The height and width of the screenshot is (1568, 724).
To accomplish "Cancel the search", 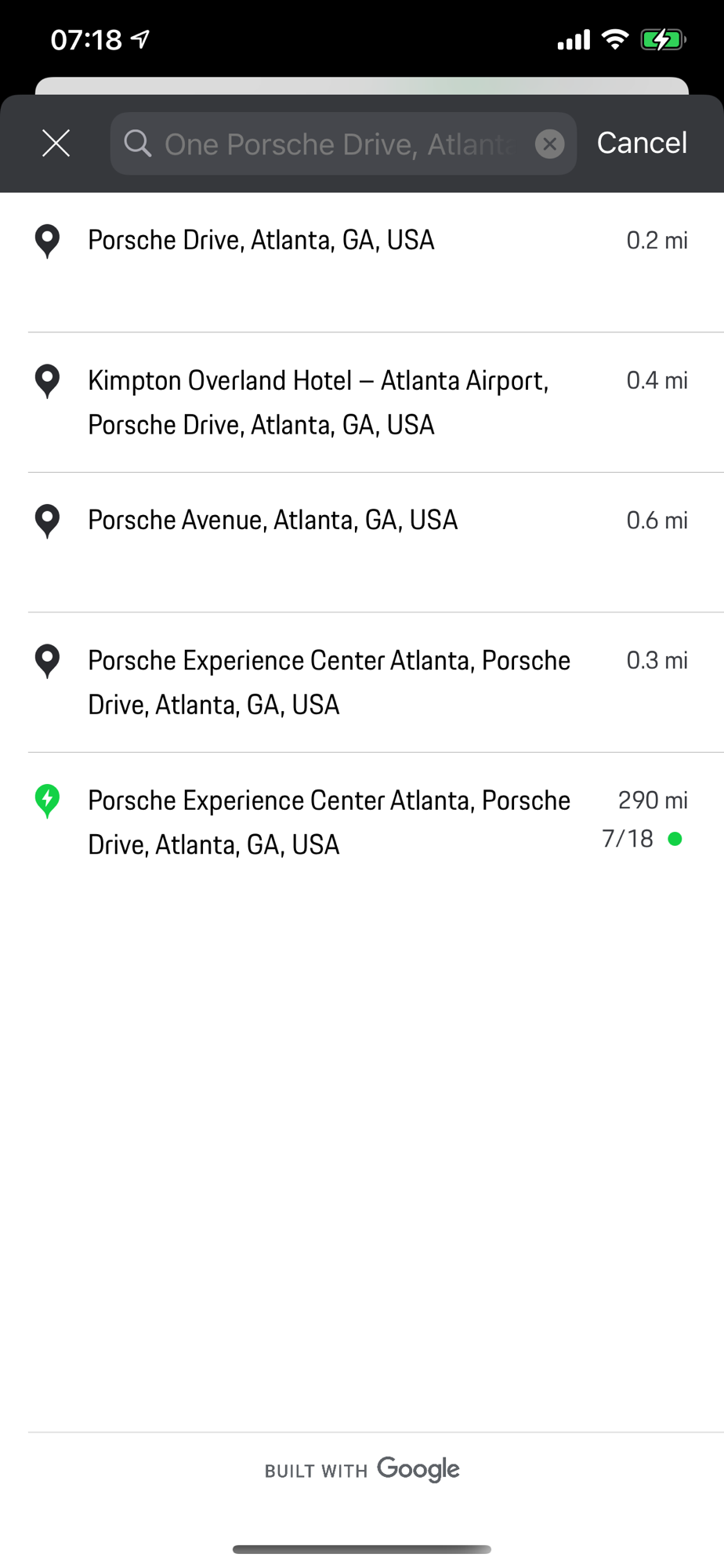I will click(642, 143).
